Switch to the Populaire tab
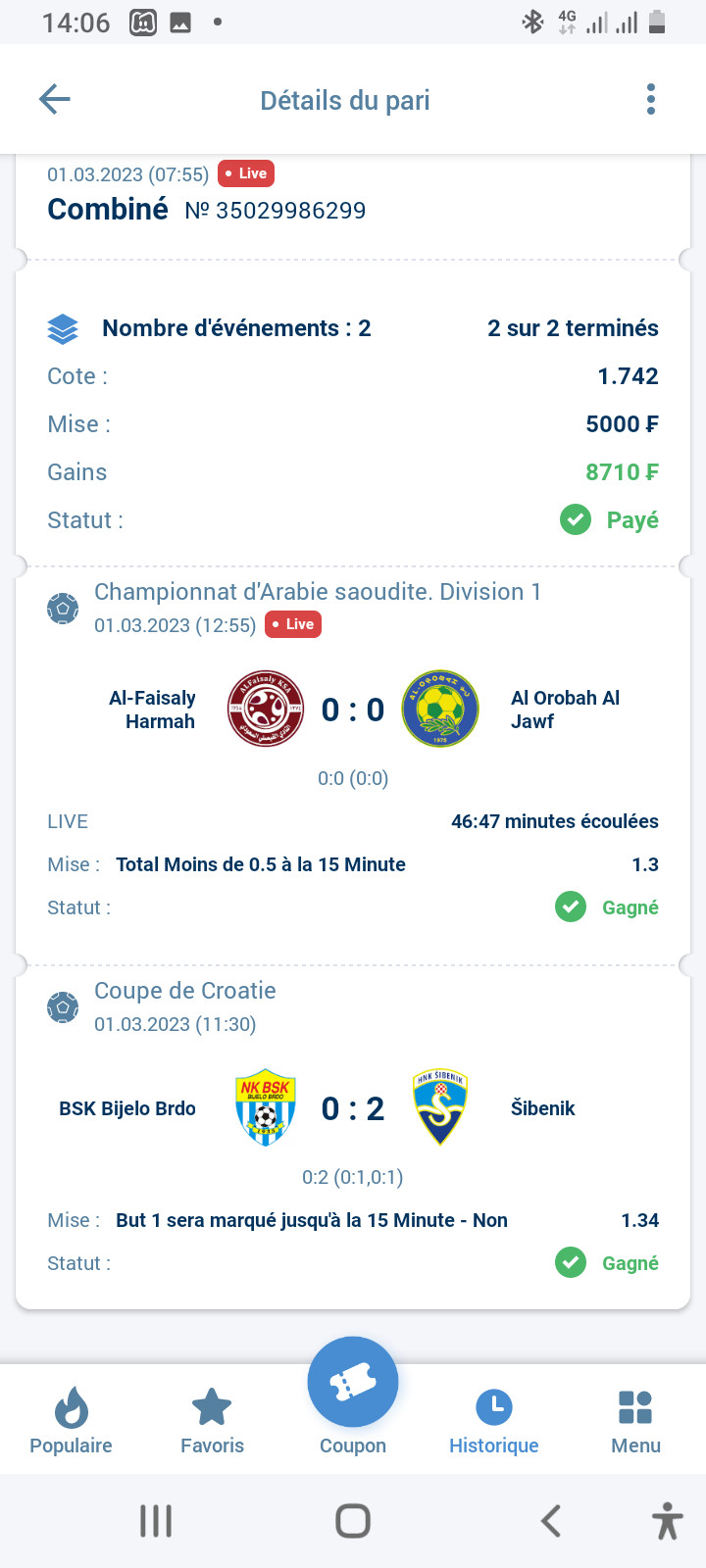This screenshot has height=1568, width=706. tap(71, 1420)
